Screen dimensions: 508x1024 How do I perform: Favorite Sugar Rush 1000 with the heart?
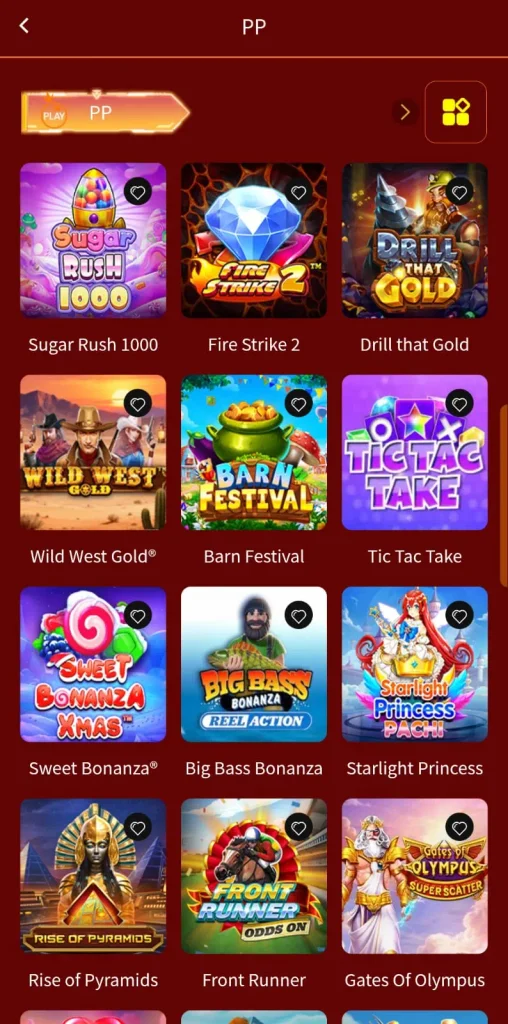click(138, 192)
